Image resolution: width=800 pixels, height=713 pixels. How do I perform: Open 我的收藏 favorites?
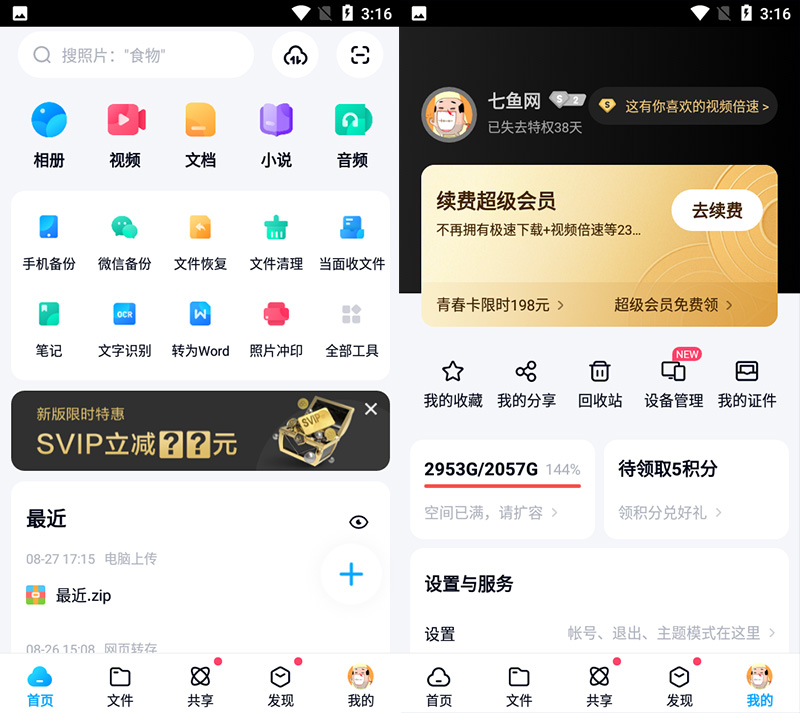tap(453, 383)
